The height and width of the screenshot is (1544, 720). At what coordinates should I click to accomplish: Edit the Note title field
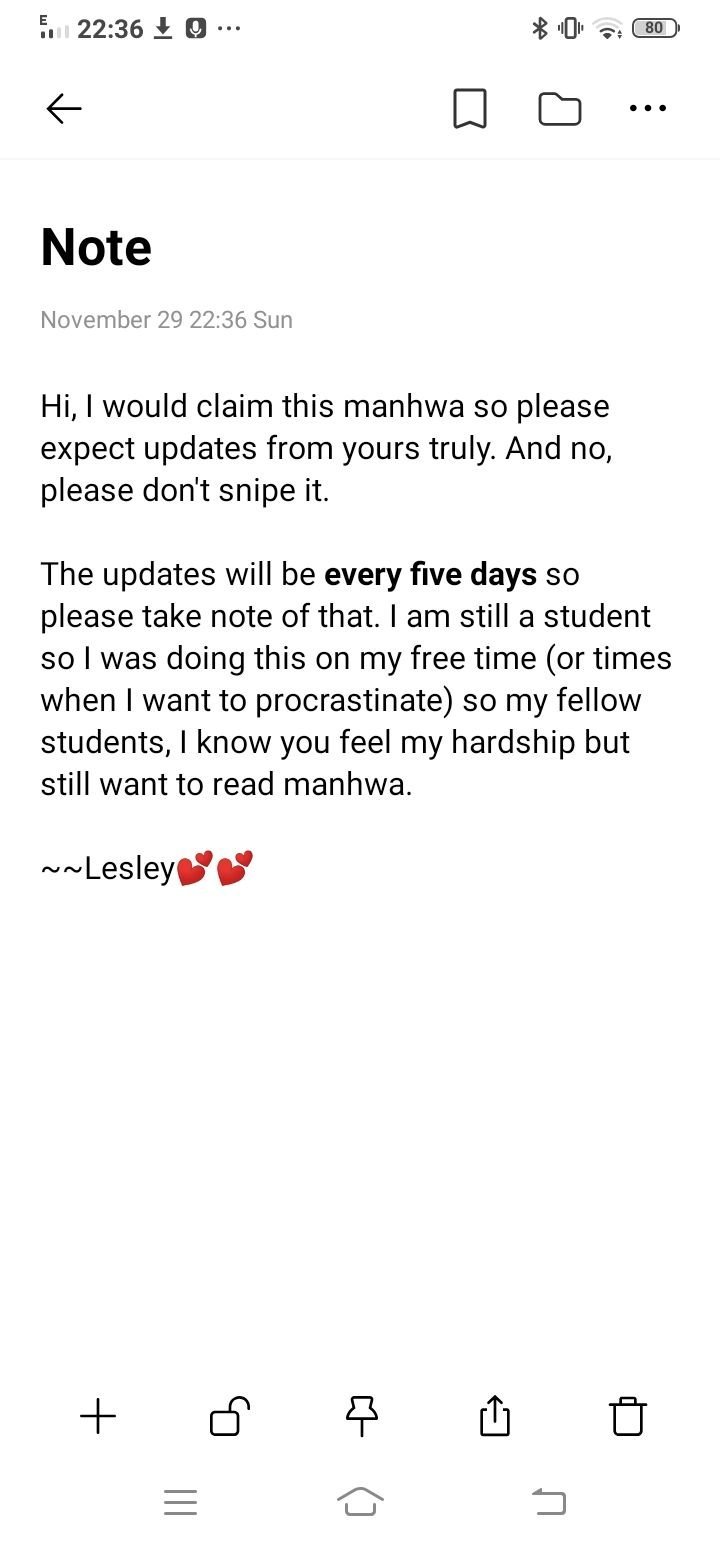tap(96, 247)
